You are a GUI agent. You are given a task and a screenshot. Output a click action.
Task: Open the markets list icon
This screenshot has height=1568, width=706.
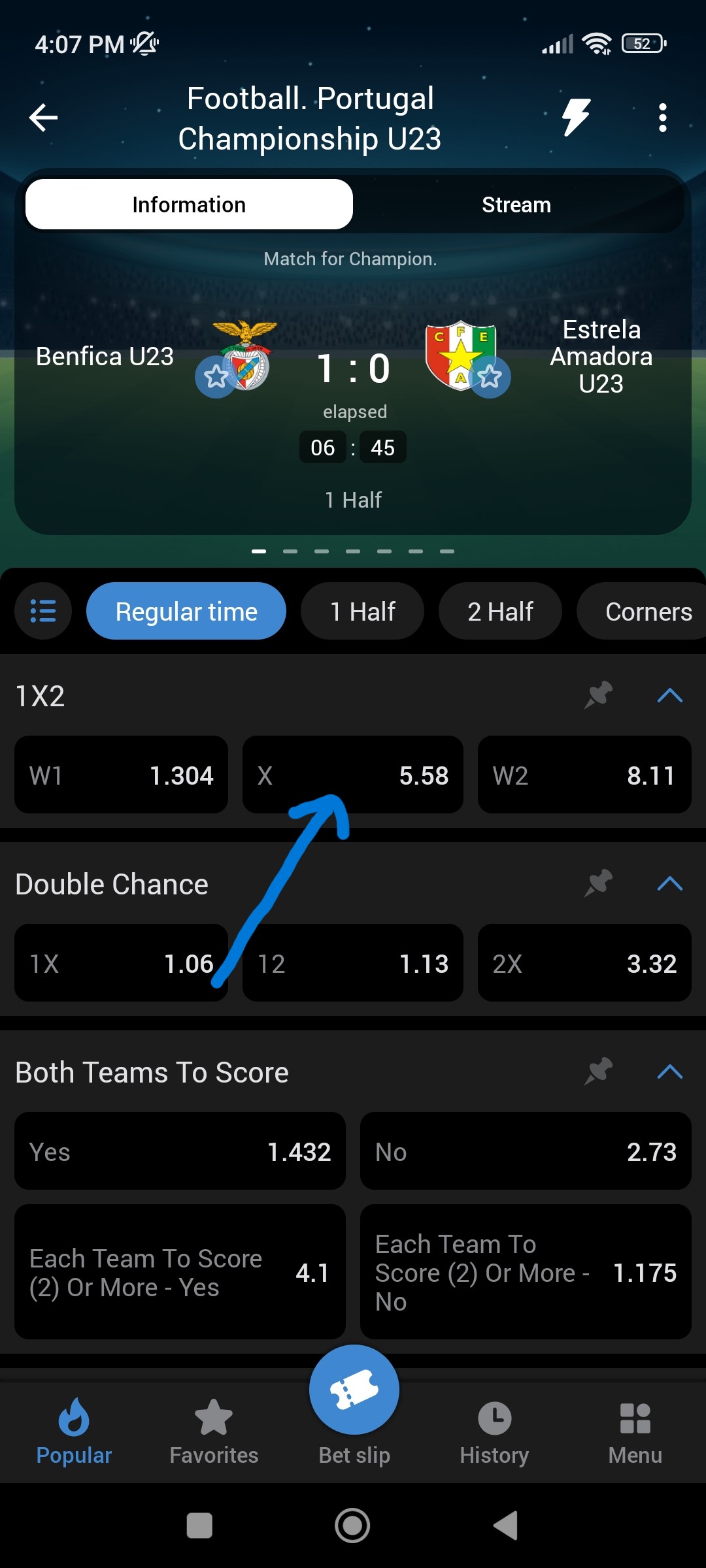tap(43, 612)
